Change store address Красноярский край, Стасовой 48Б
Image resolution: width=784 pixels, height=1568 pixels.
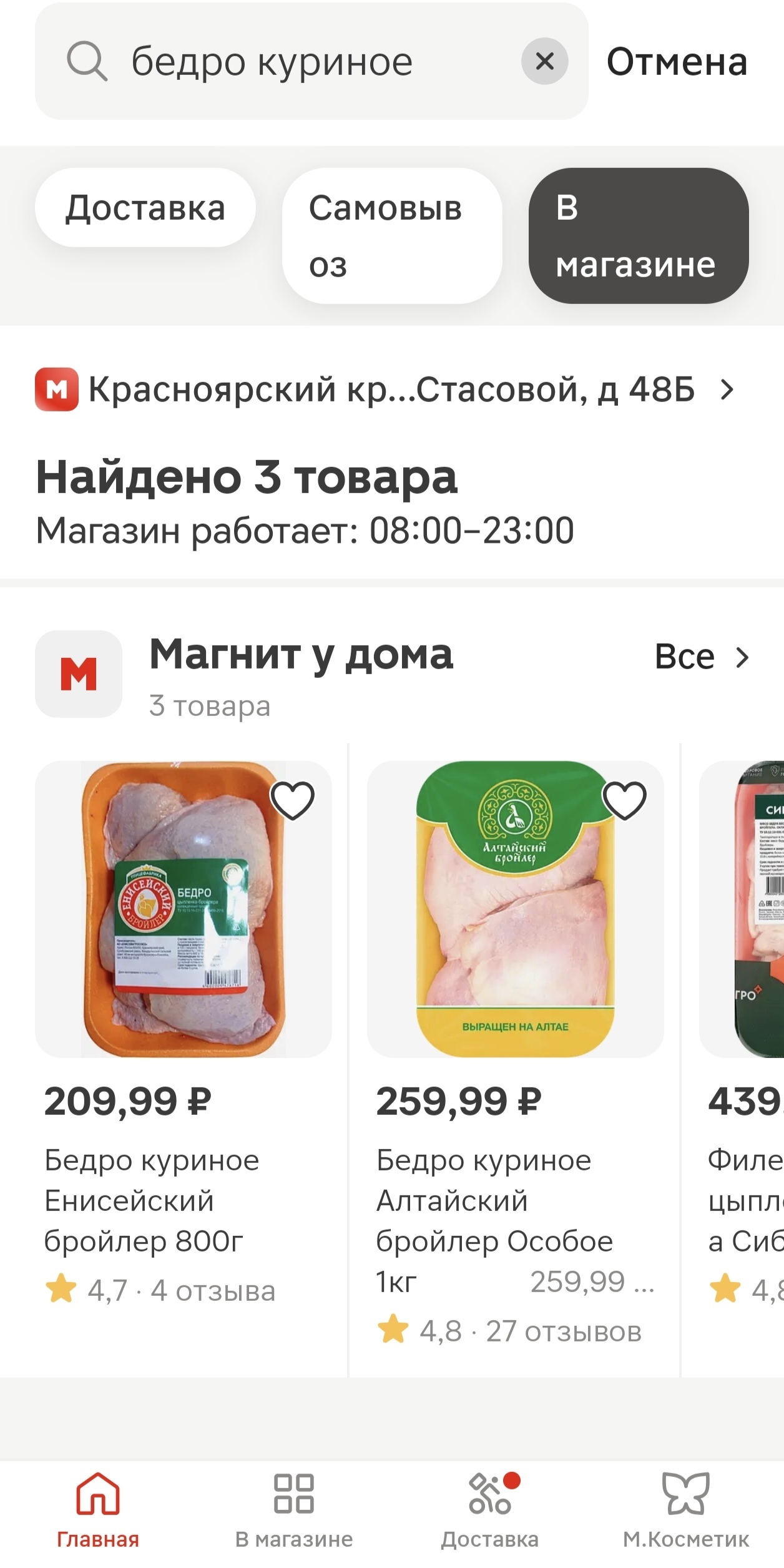click(x=387, y=390)
